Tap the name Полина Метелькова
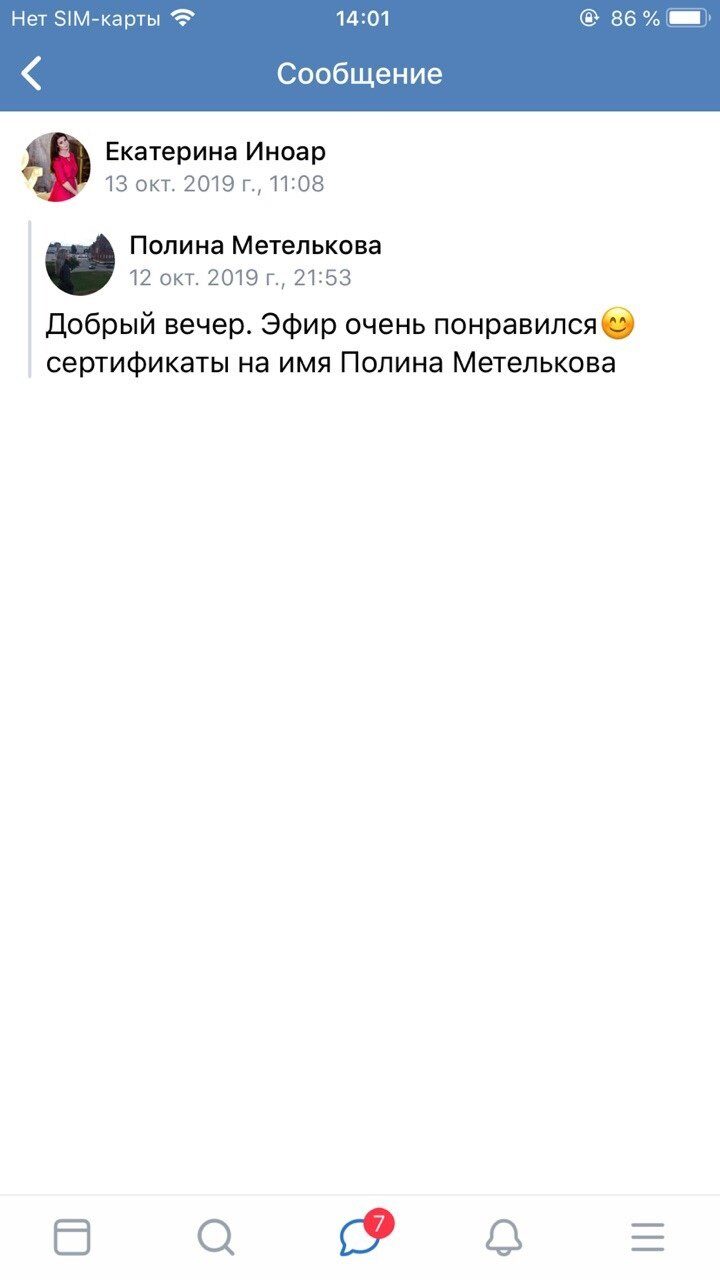The height and width of the screenshot is (1280, 720). pyautogui.click(x=256, y=245)
